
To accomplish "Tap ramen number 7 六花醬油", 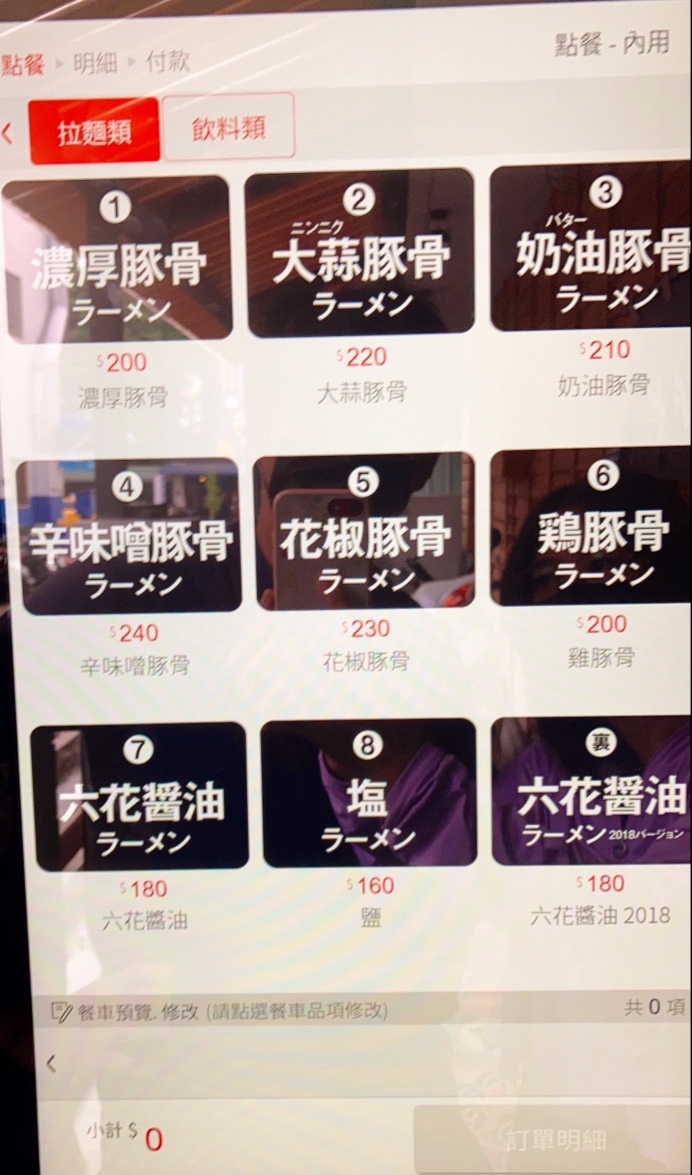I will click(140, 796).
